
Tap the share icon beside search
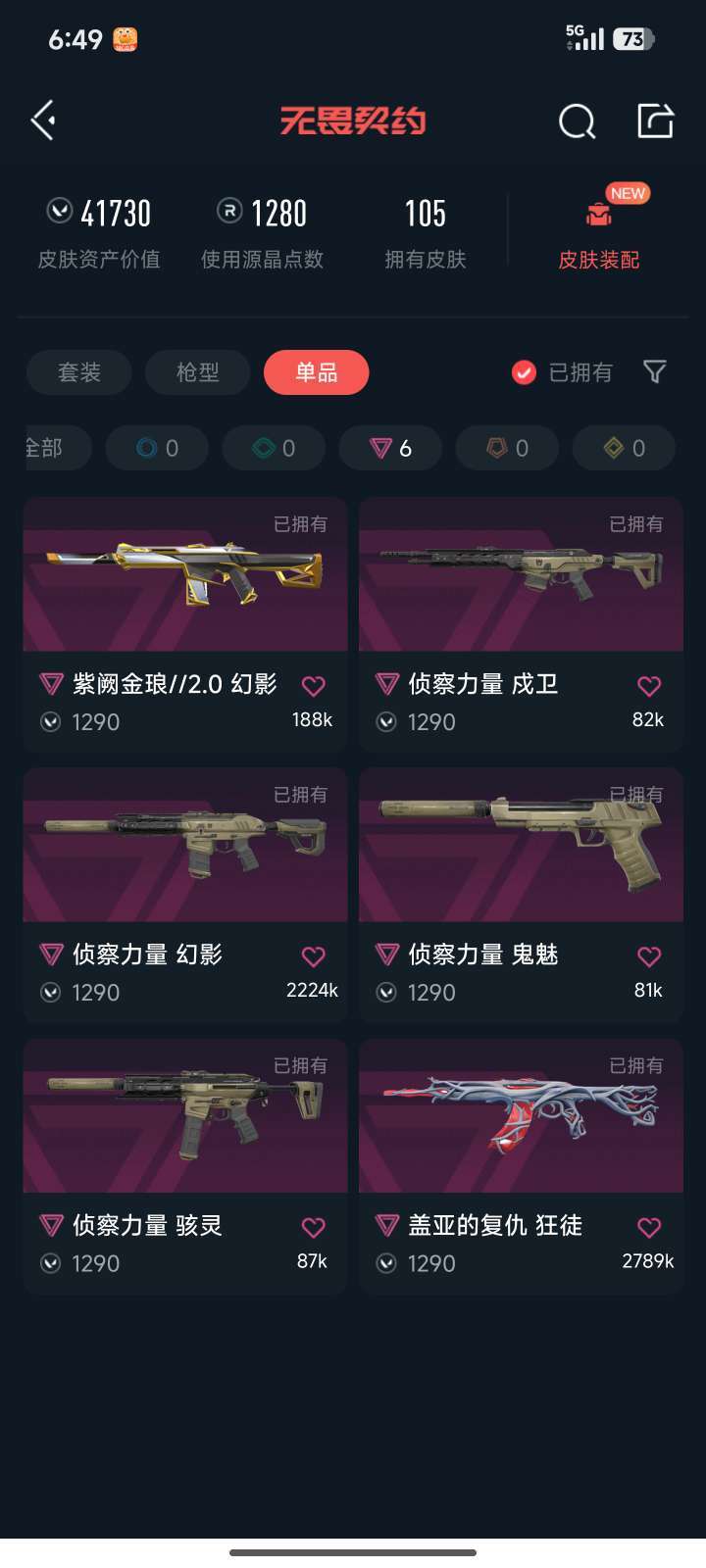pos(655,120)
